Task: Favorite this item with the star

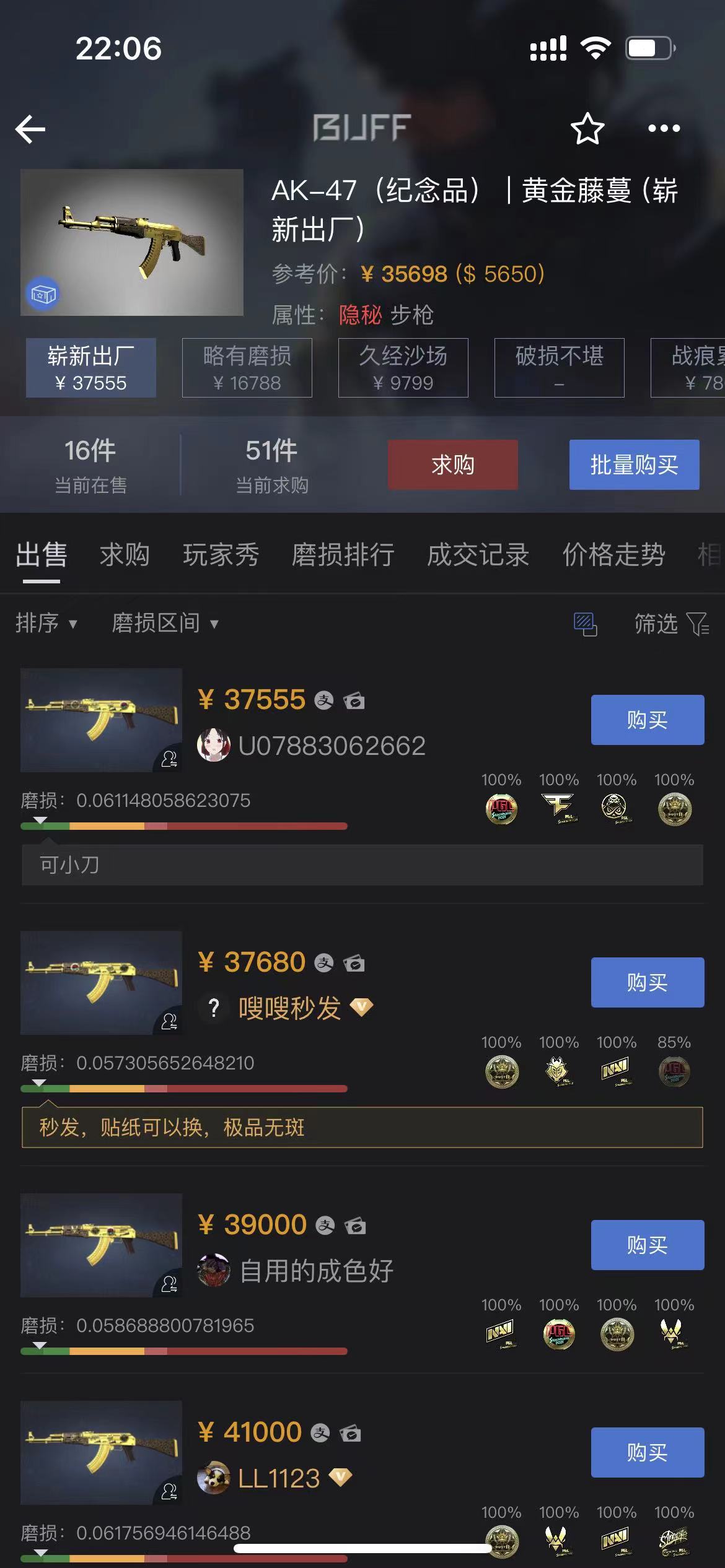Action: click(x=586, y=129)
